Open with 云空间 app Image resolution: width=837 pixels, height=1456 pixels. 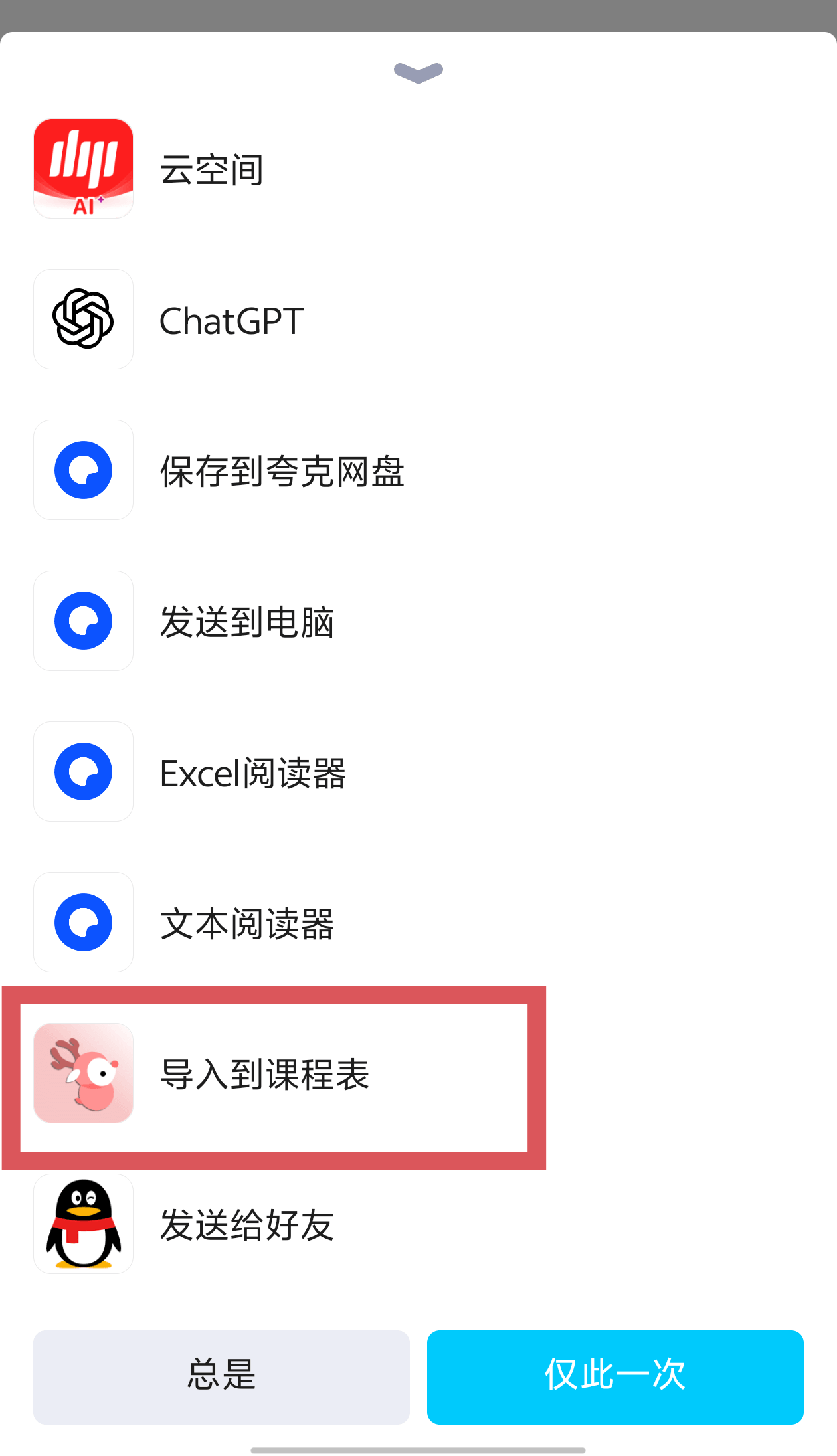pos(418,169)
